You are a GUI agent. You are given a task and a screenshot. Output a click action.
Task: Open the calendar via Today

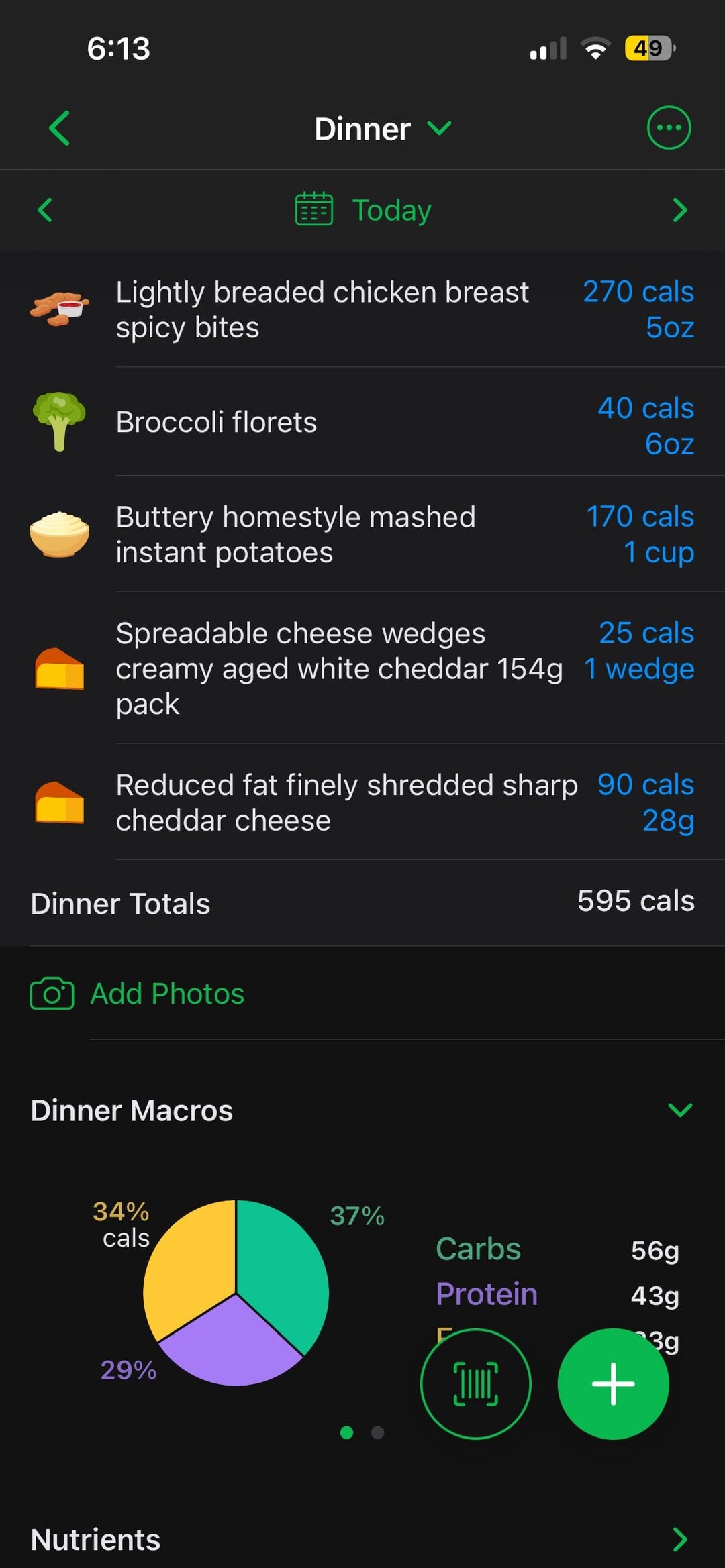(364, 210)
